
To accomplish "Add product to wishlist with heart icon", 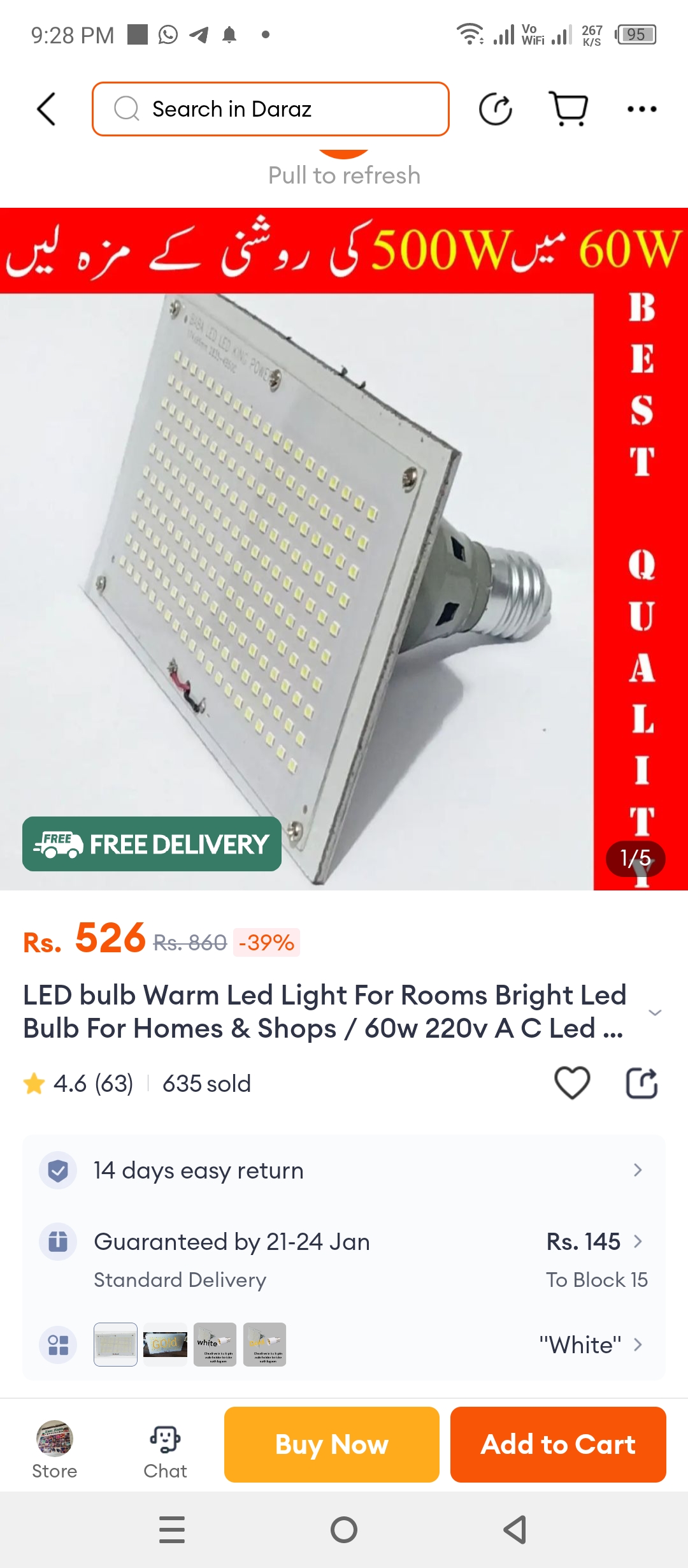I will [x=572, y=1083].
